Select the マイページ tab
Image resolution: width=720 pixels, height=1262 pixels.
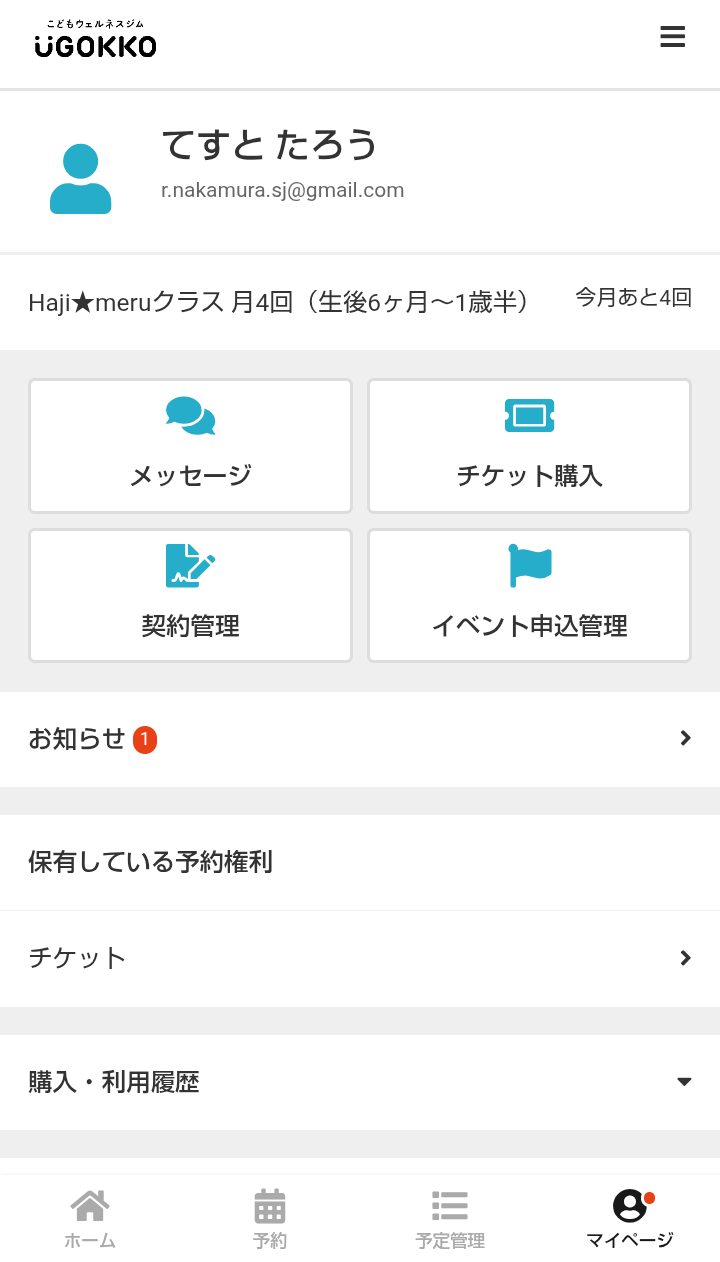pos(630,1219)
